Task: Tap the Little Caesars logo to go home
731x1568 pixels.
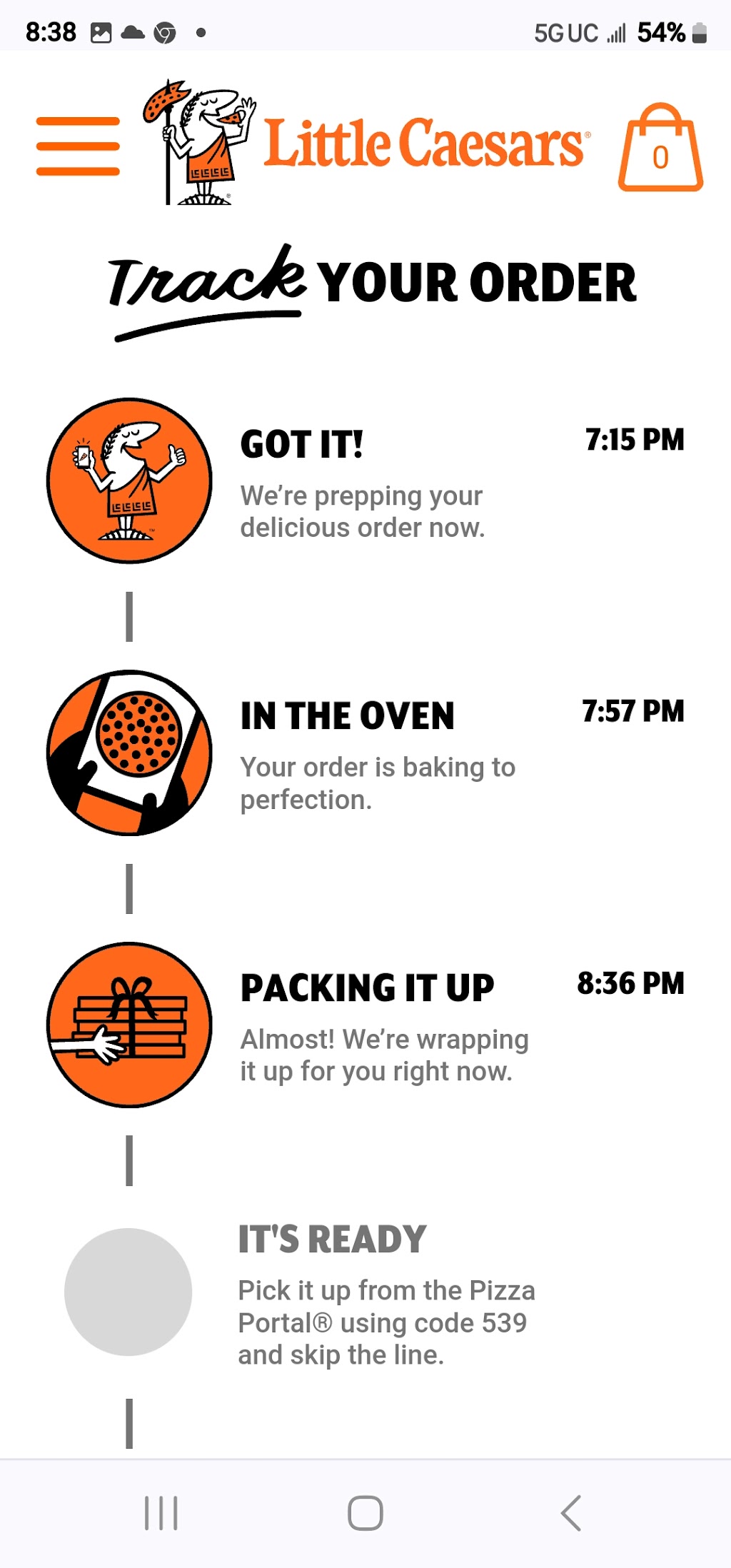Action: (367, 143)
